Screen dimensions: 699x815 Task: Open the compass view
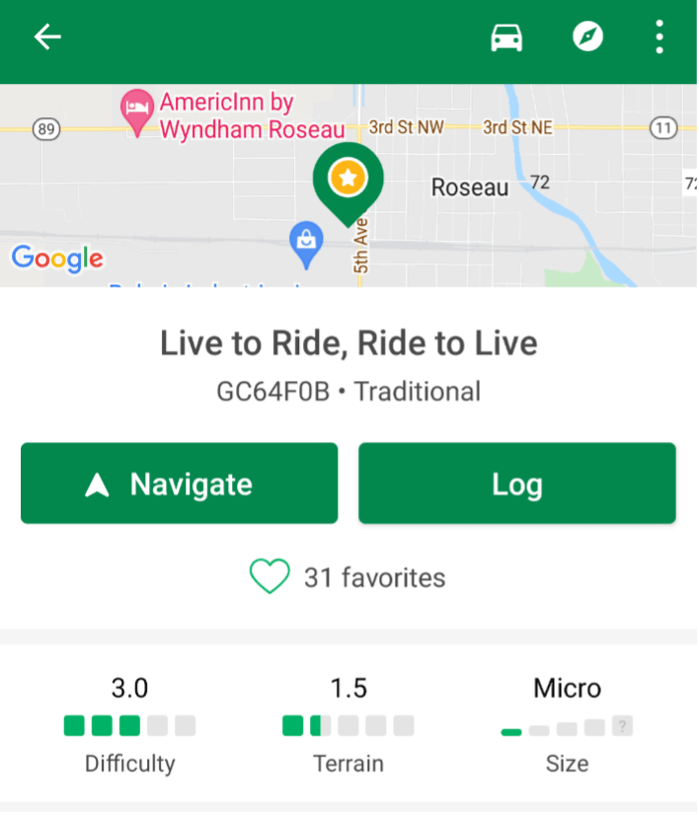pos(588,38)
